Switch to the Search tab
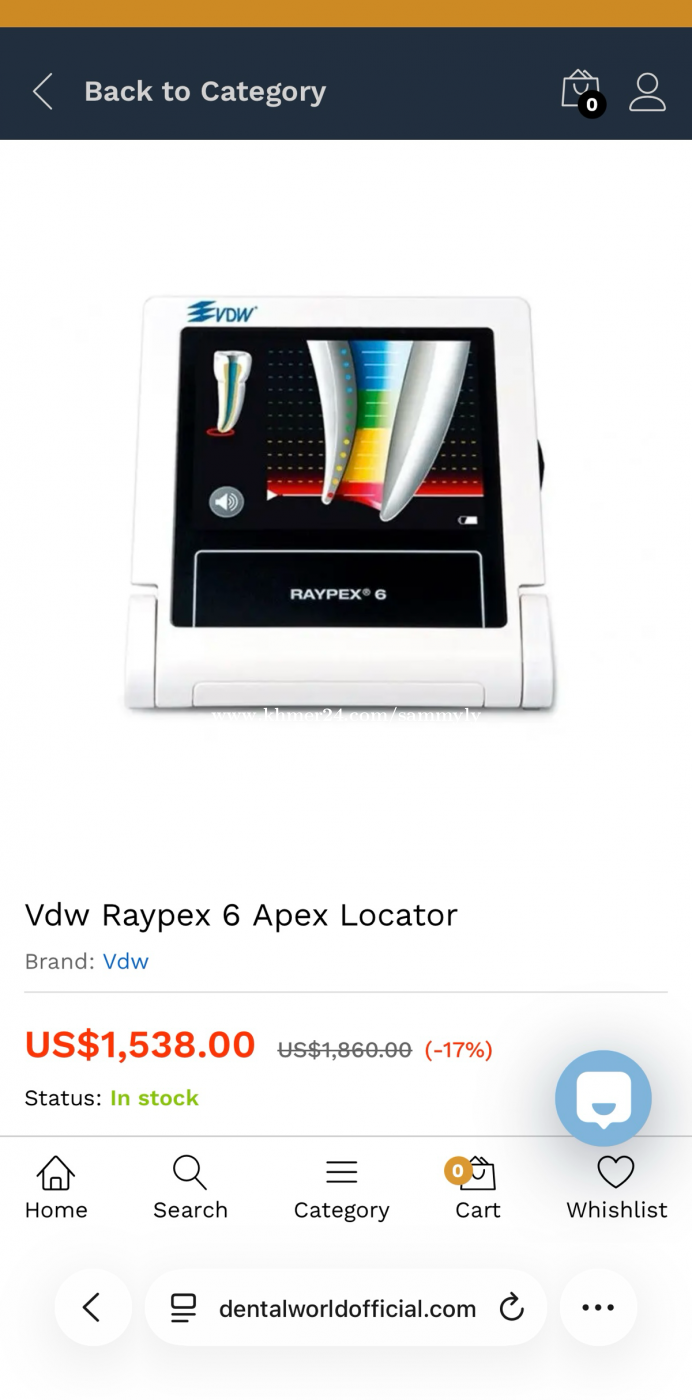Screen dimensions: 692x1400 (190, 1187)
